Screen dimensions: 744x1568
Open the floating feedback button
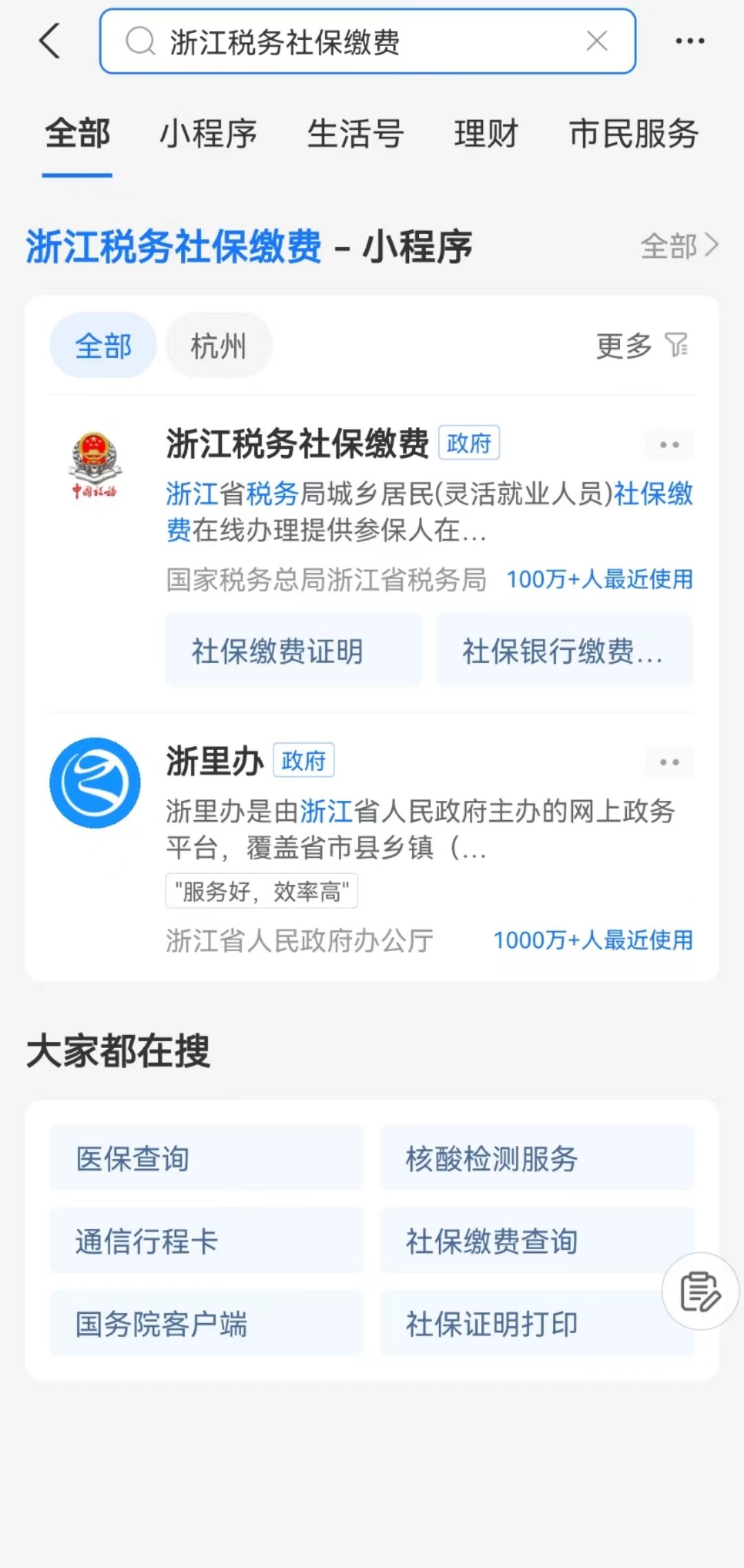(x=700, y=1291)
